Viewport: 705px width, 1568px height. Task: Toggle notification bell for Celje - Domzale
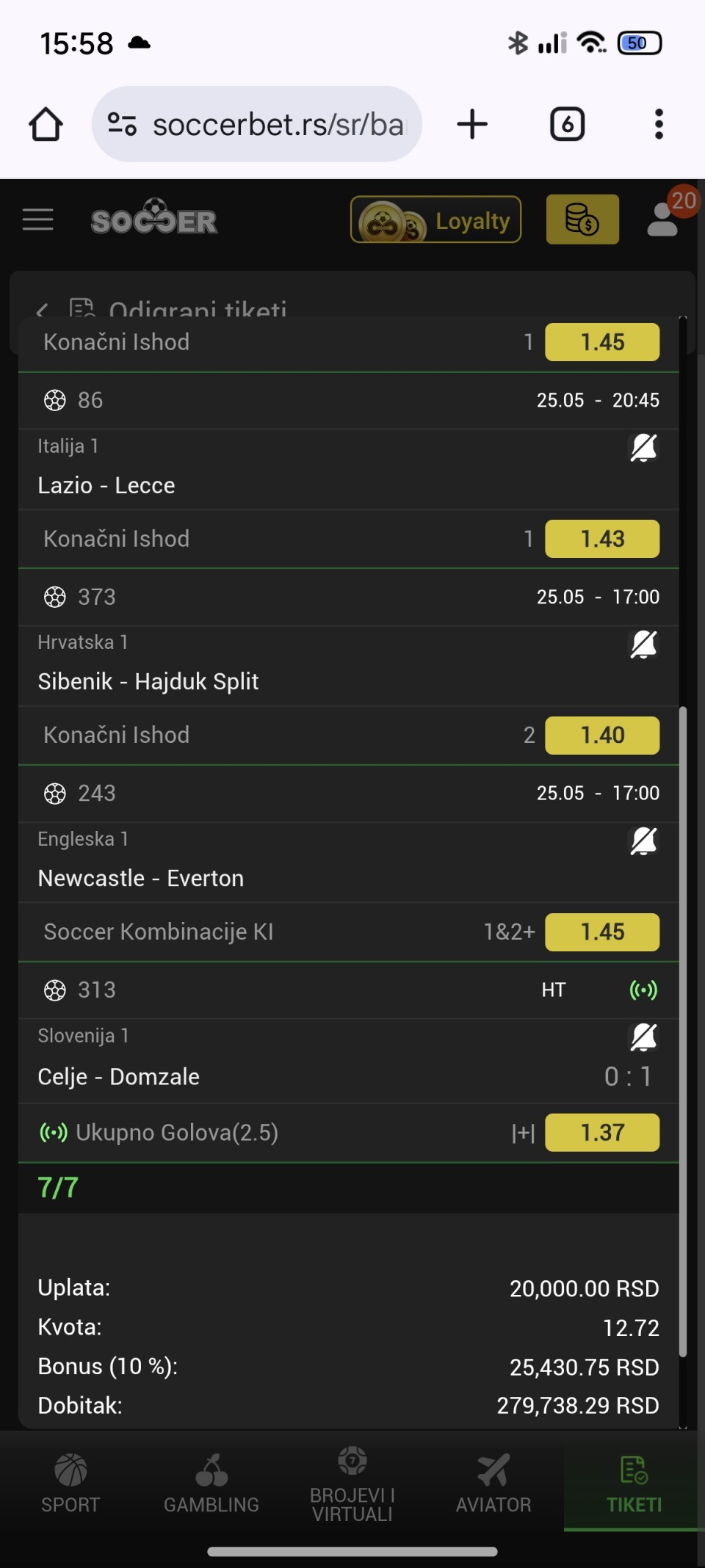pyautogui.click(x=643, y=1037)
